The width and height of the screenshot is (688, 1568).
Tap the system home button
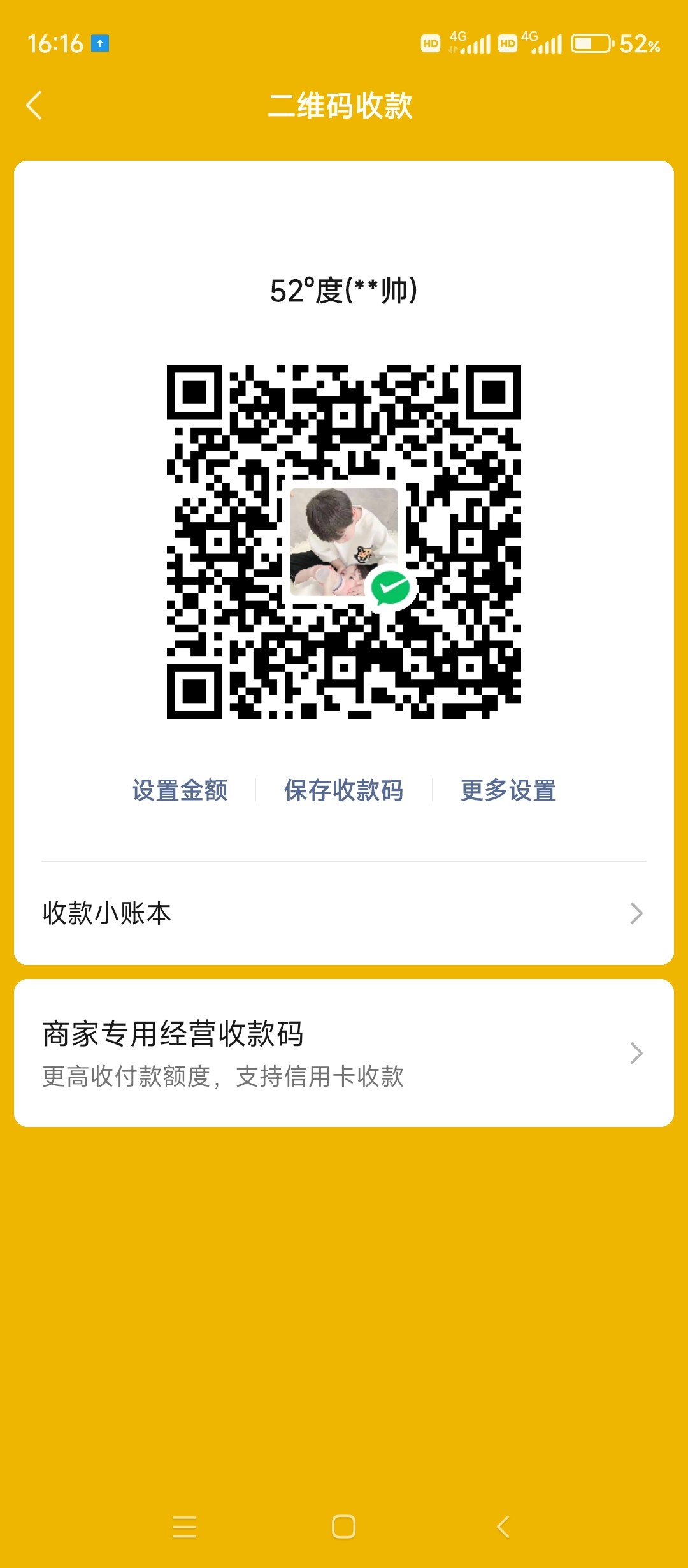[343, 1527]
